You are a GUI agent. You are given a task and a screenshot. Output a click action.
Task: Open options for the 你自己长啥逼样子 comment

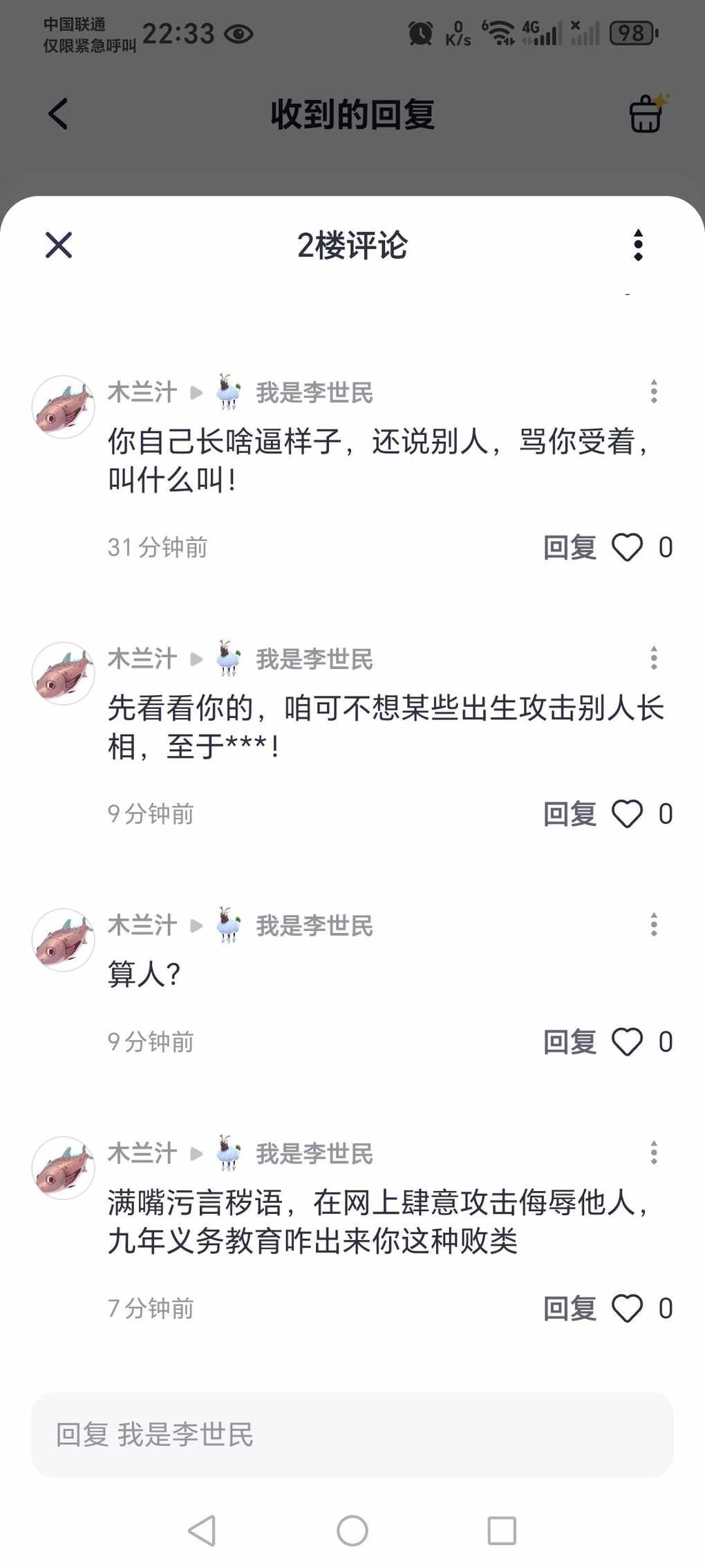tap(654, 391)
